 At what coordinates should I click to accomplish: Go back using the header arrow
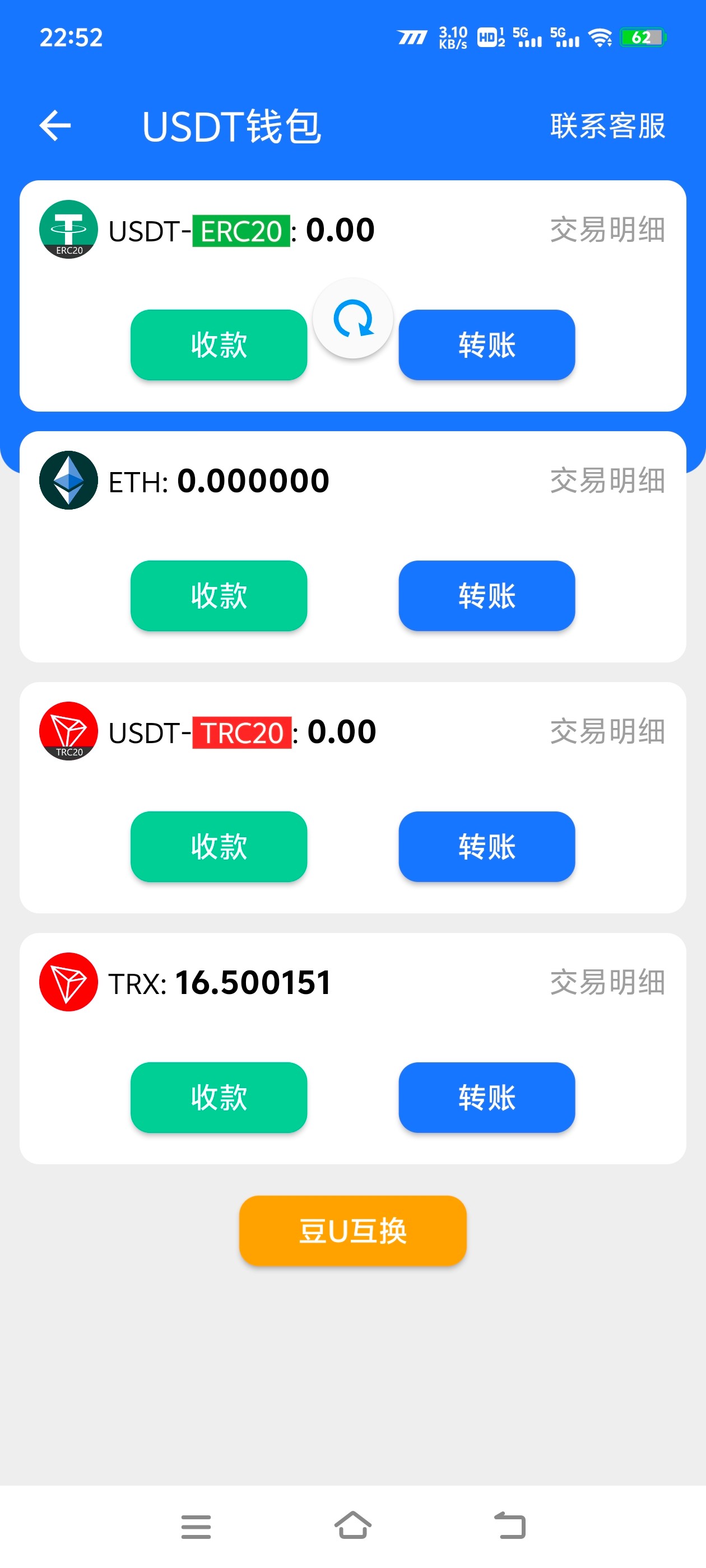click(55, 126)
